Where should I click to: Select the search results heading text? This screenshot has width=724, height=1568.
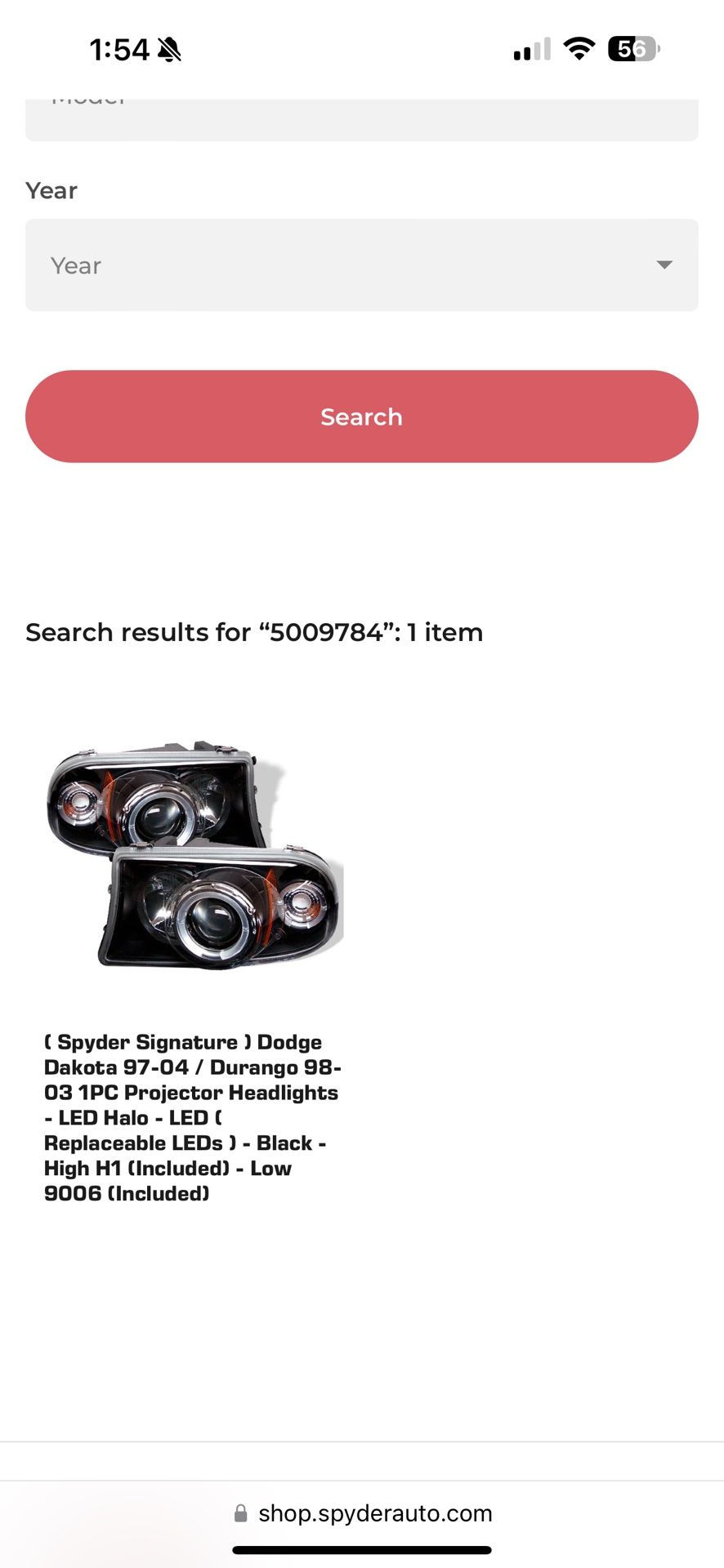point(253,632)
